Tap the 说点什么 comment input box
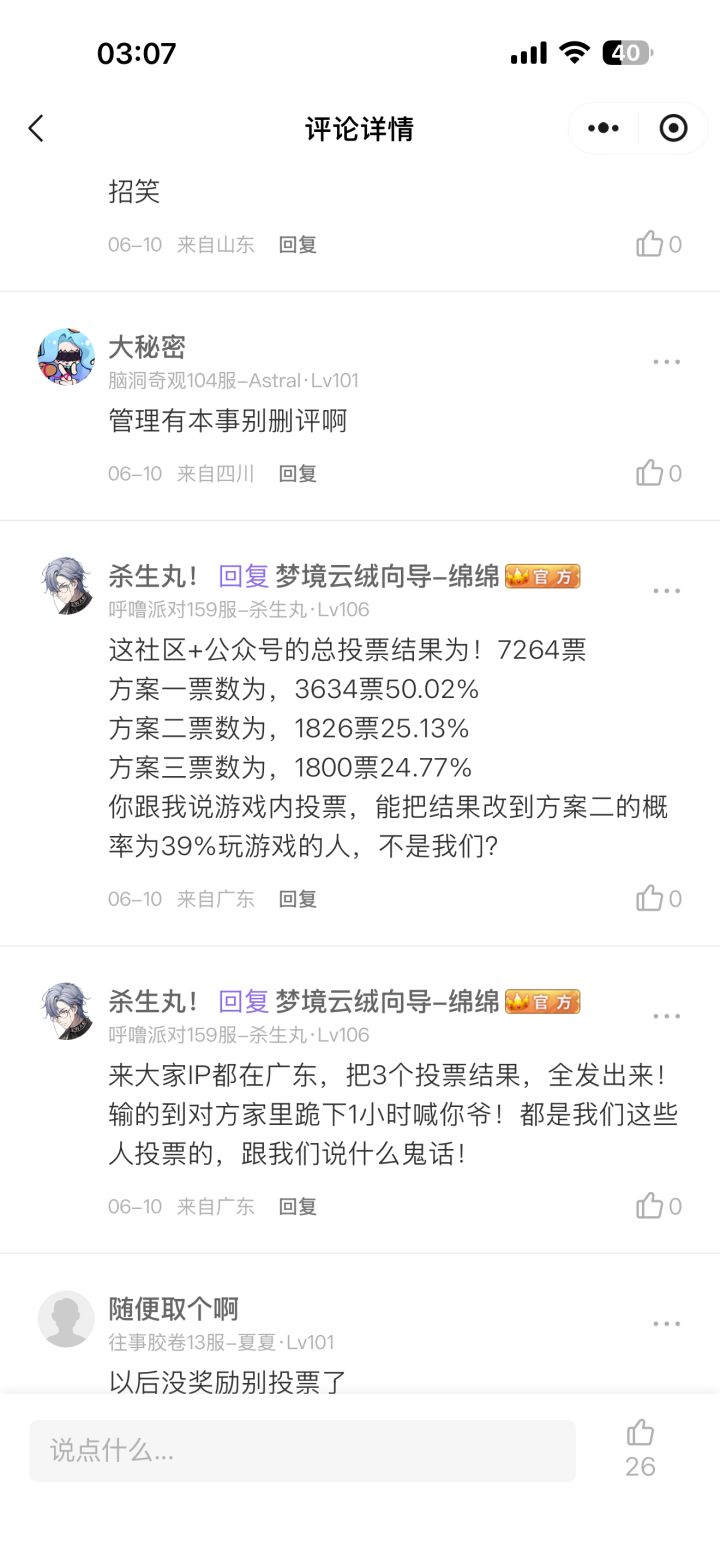 (x=303, y=1450)
